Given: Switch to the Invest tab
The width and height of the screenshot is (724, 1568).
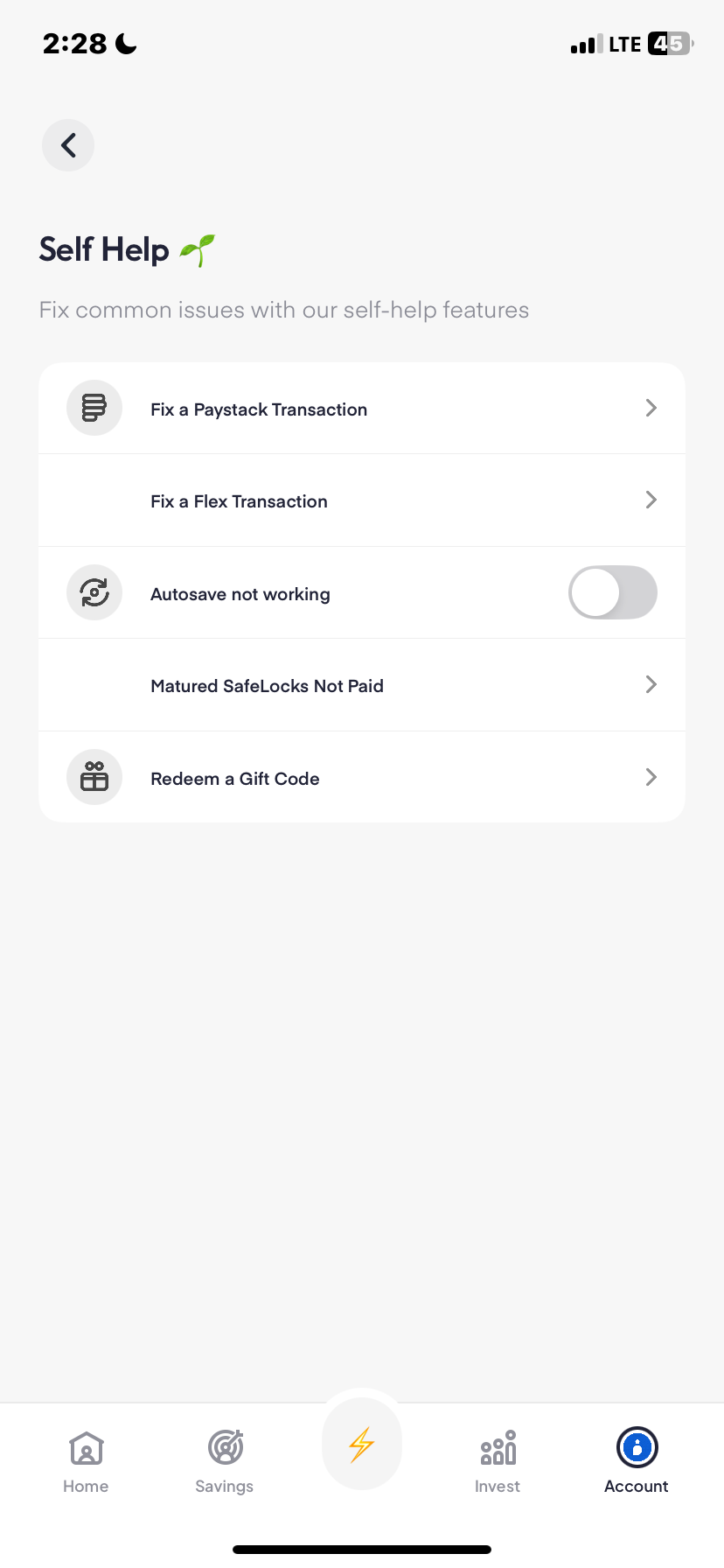Looking at the screenshot, I should click(x=498, y=1460).
